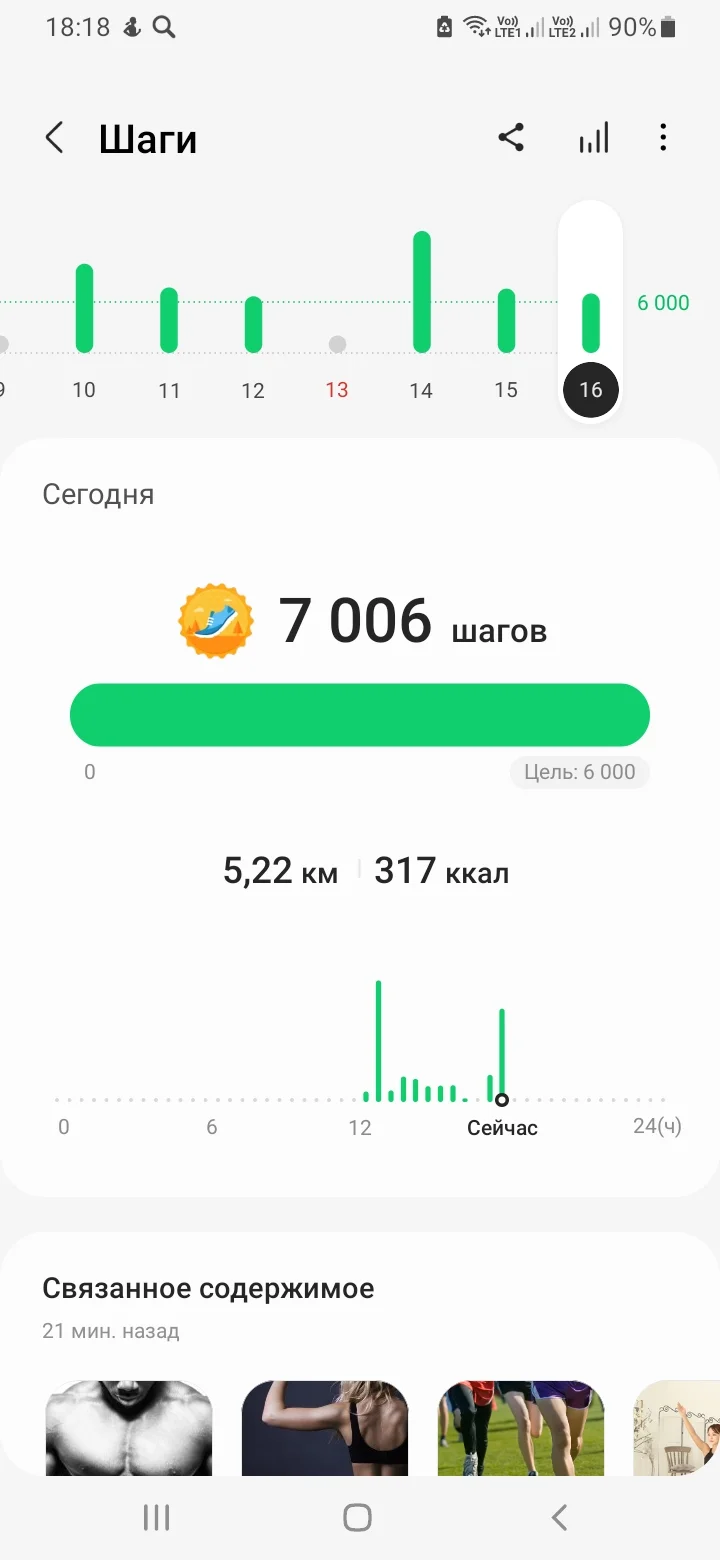Open the search icon in status bar
The image size is (720, 1560).
(163, 27)
